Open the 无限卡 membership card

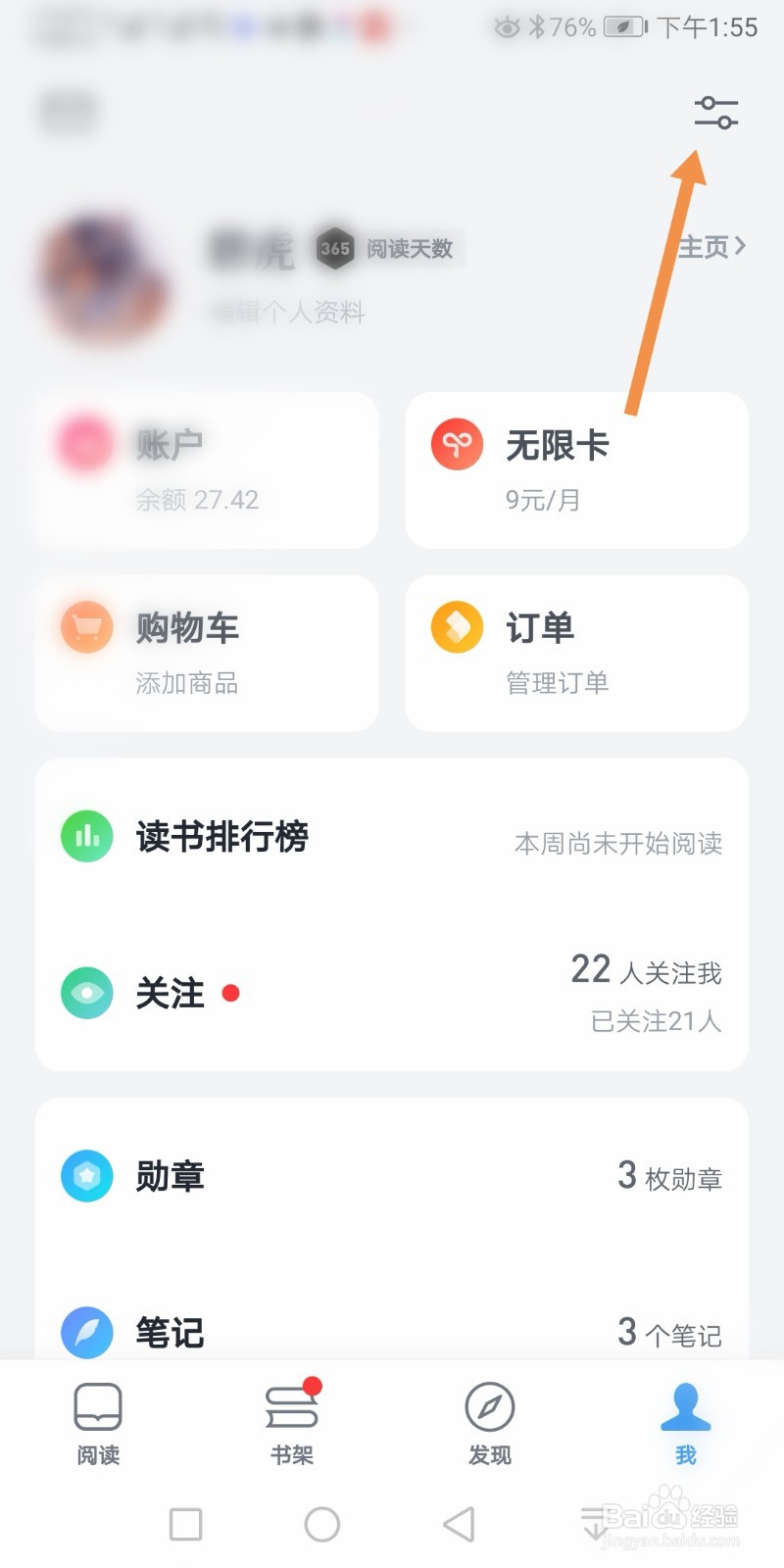tap(576, 470)
